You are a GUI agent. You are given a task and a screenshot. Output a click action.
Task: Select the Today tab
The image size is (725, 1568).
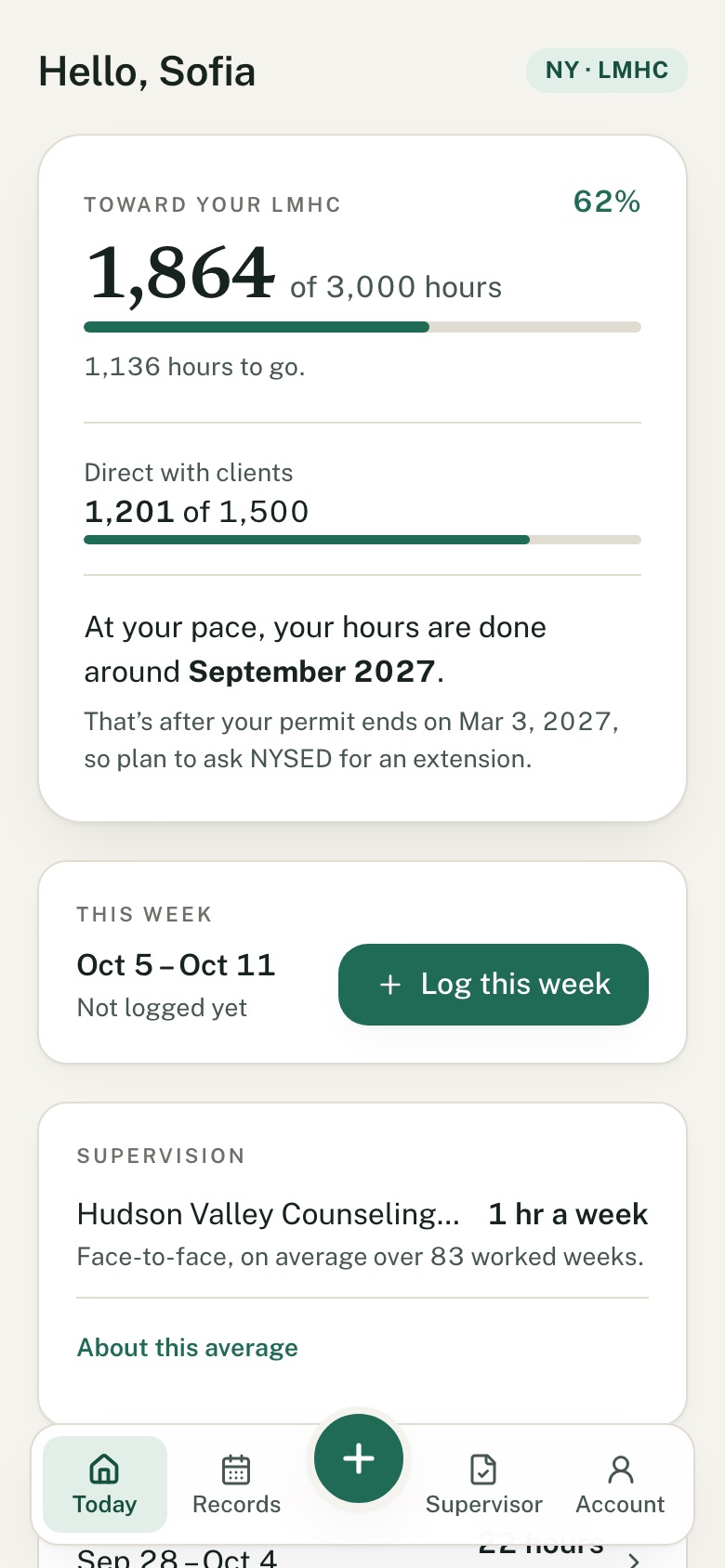pyautogui.click(x=105, y=1484)
